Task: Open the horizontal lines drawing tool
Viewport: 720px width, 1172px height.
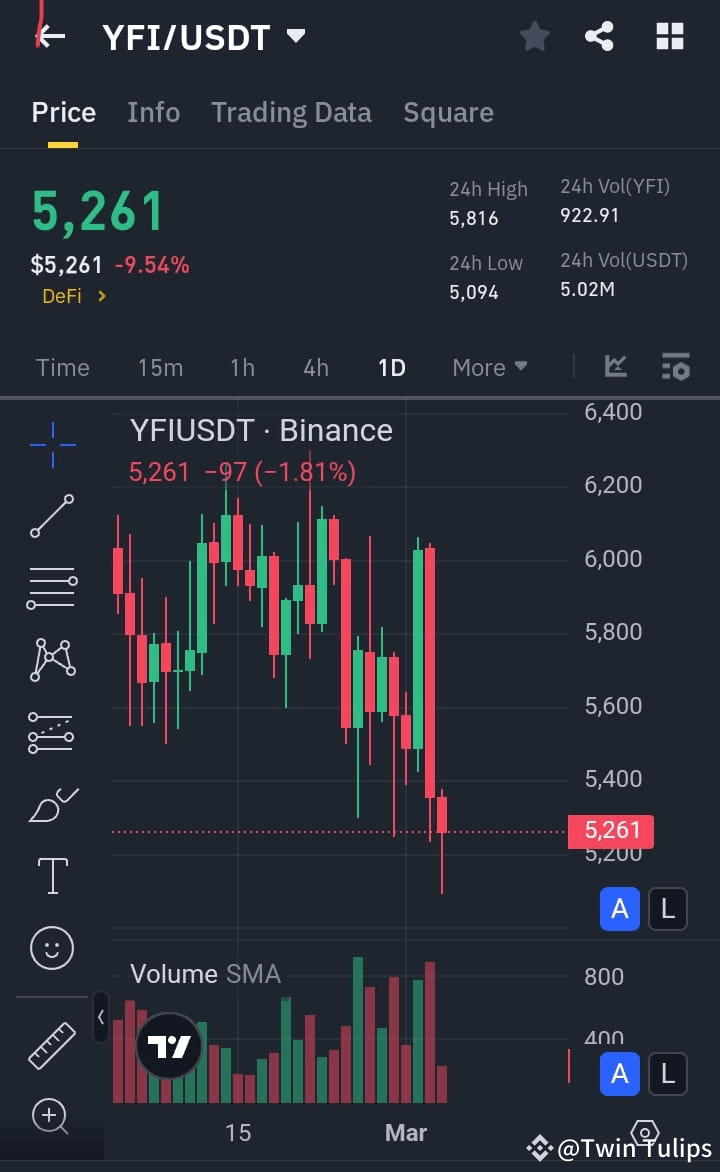Action: [x=52, y=588]
